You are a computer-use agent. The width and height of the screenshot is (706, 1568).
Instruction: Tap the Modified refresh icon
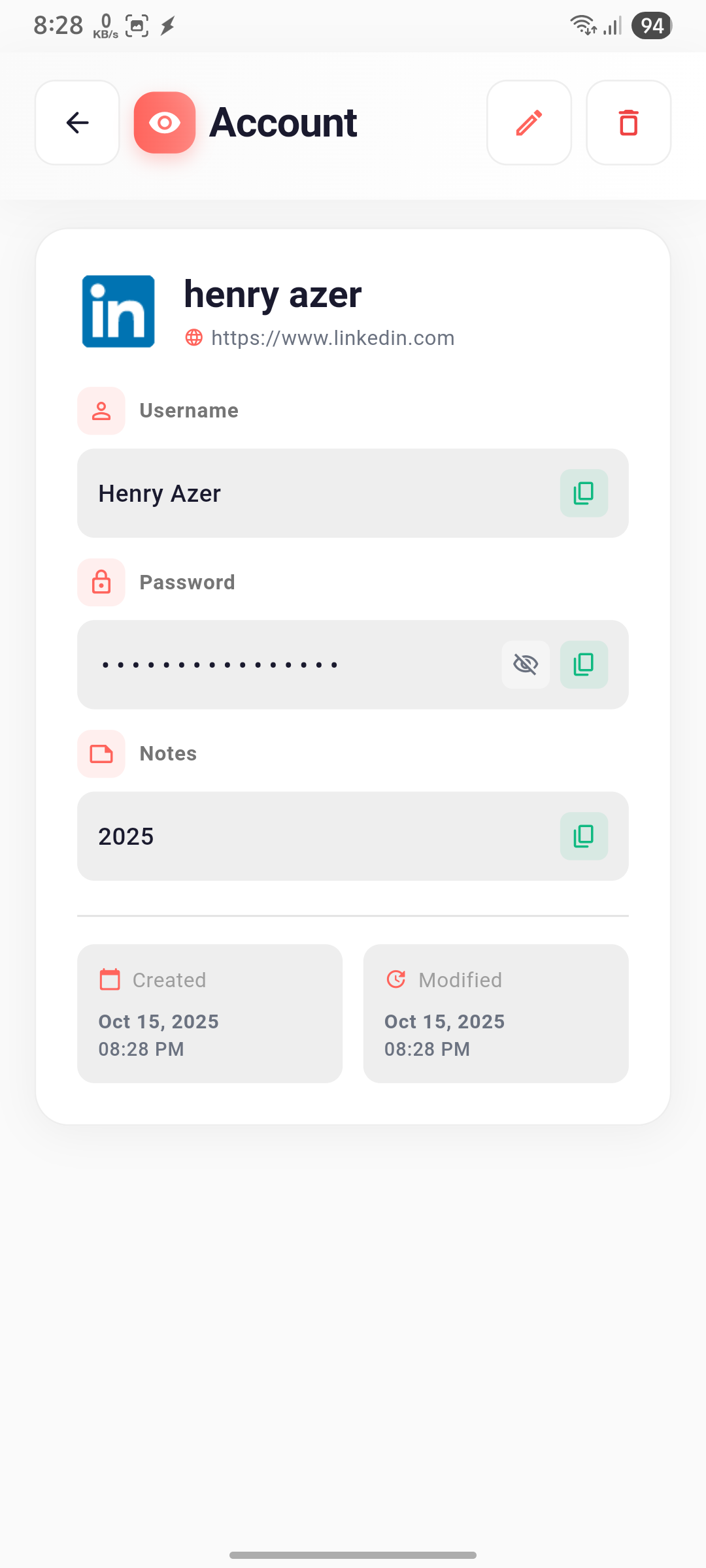(x=395, y=979)
